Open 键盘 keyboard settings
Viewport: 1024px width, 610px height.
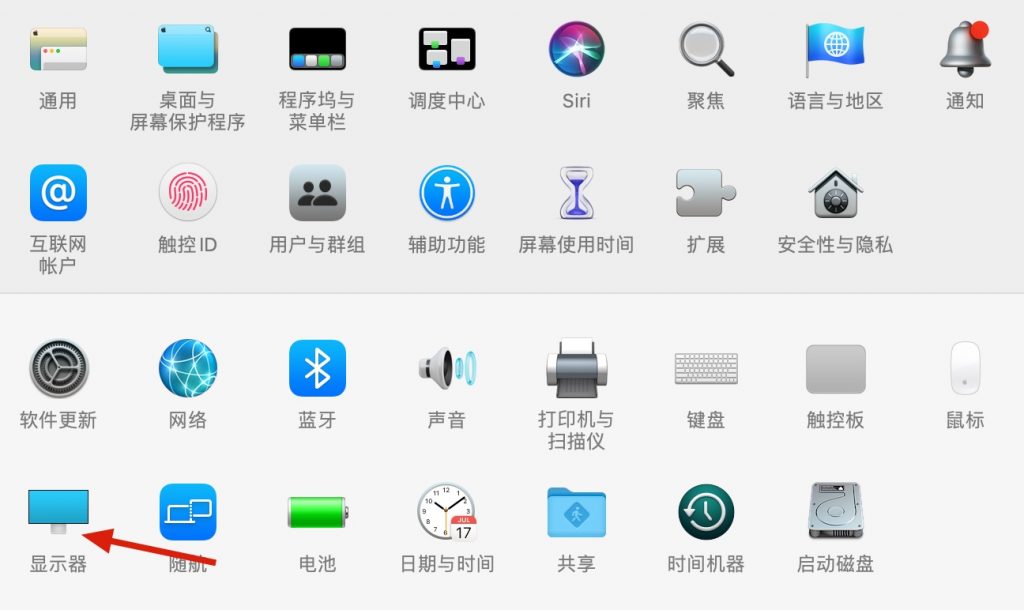coord(706,369)
